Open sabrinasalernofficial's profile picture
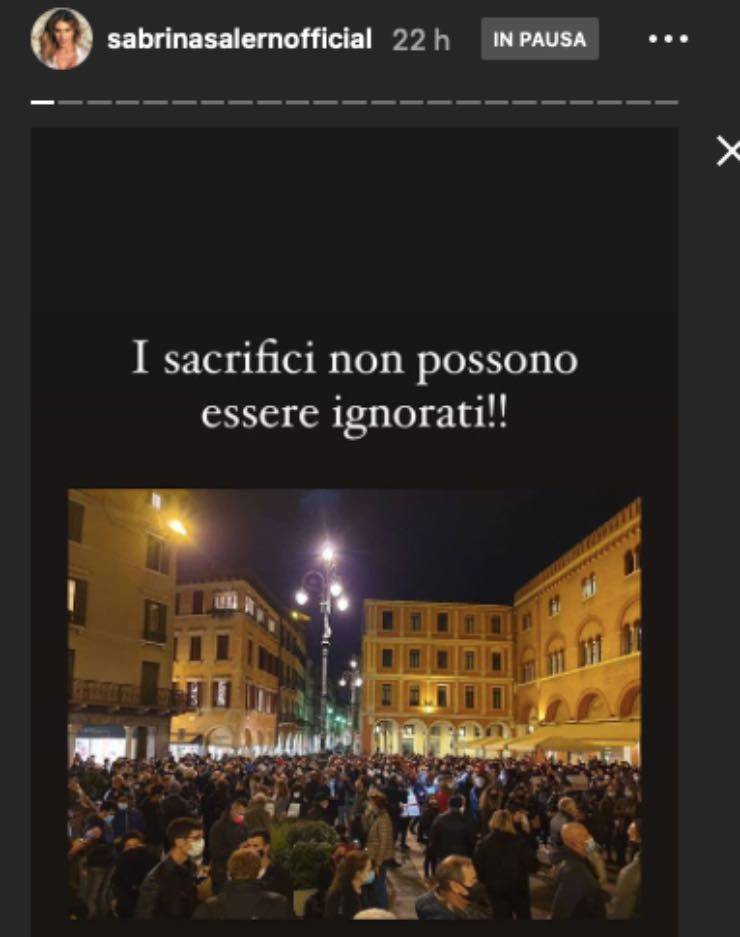 [x=61, y=39]
